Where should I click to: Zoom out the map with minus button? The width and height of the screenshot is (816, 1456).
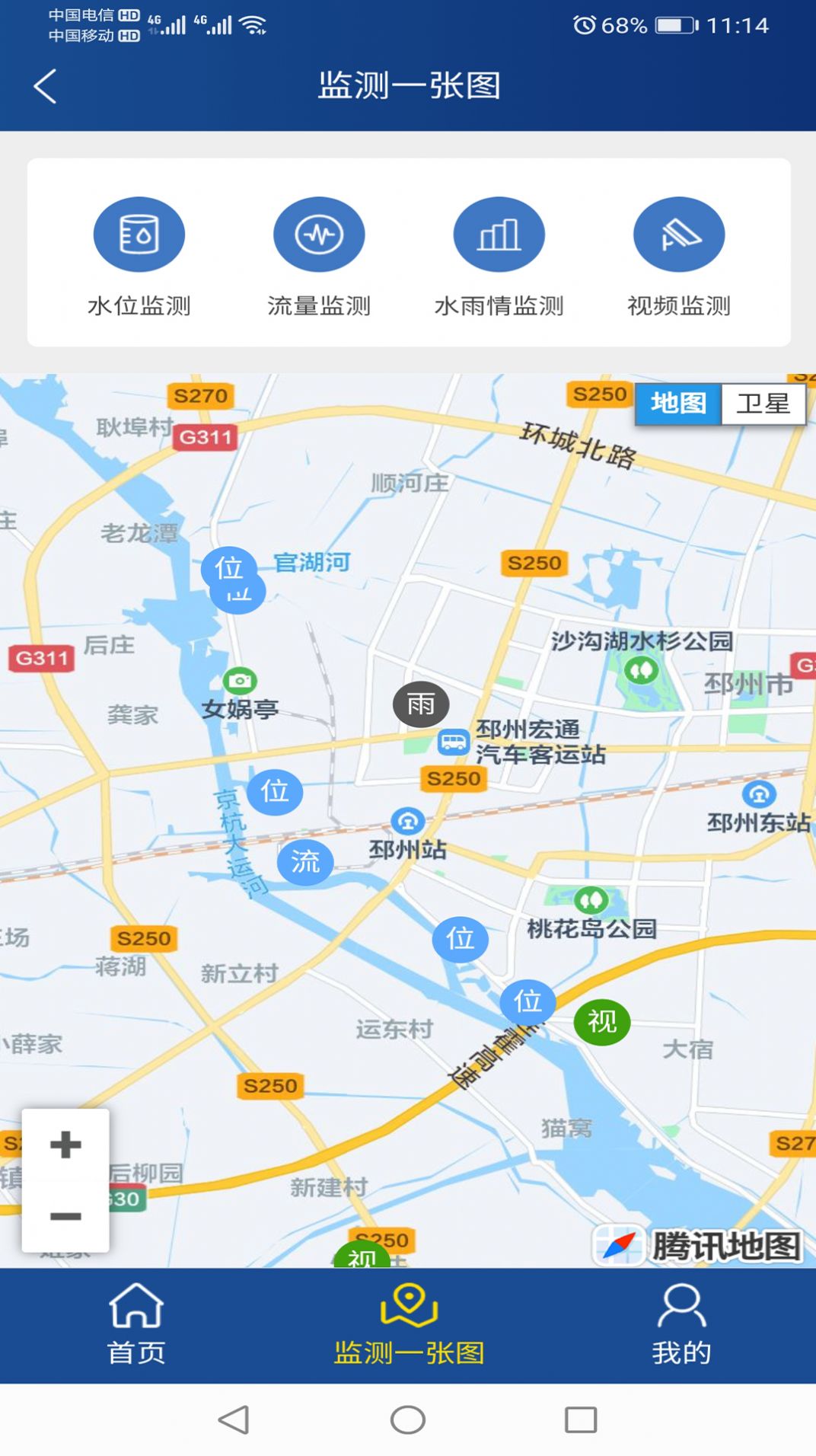click(x=65, y=1216)
